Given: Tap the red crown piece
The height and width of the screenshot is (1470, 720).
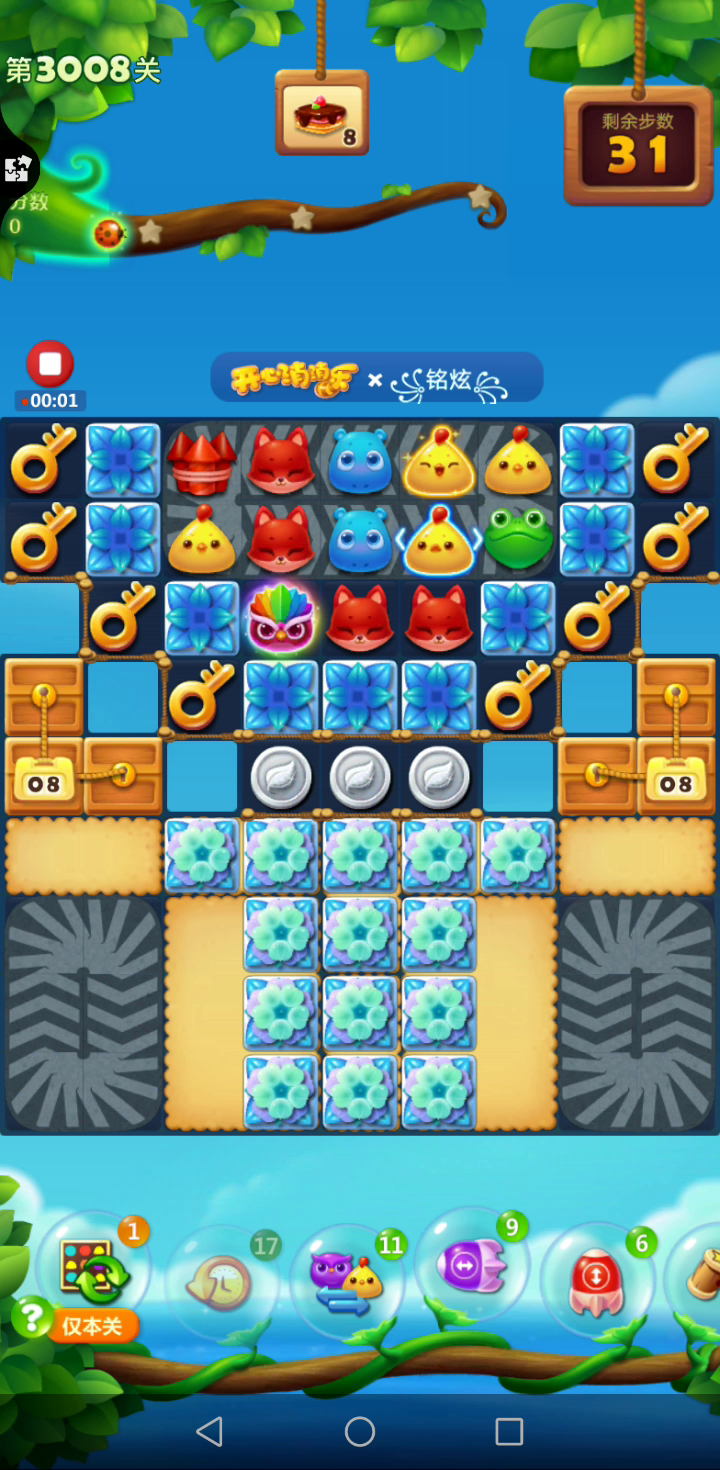Looking at the screenshot, I should pos(201,461).
